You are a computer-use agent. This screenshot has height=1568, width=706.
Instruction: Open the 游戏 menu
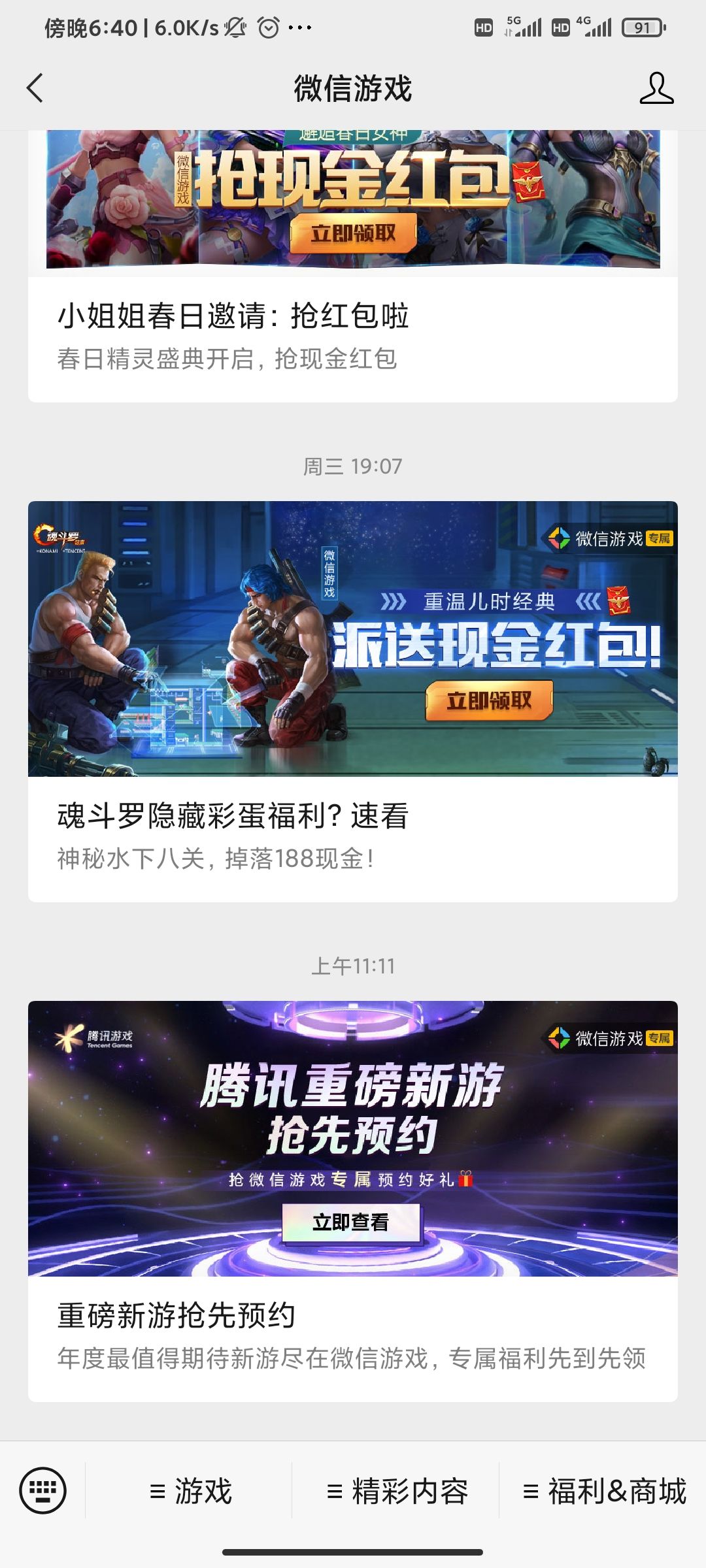[189, 1492]
